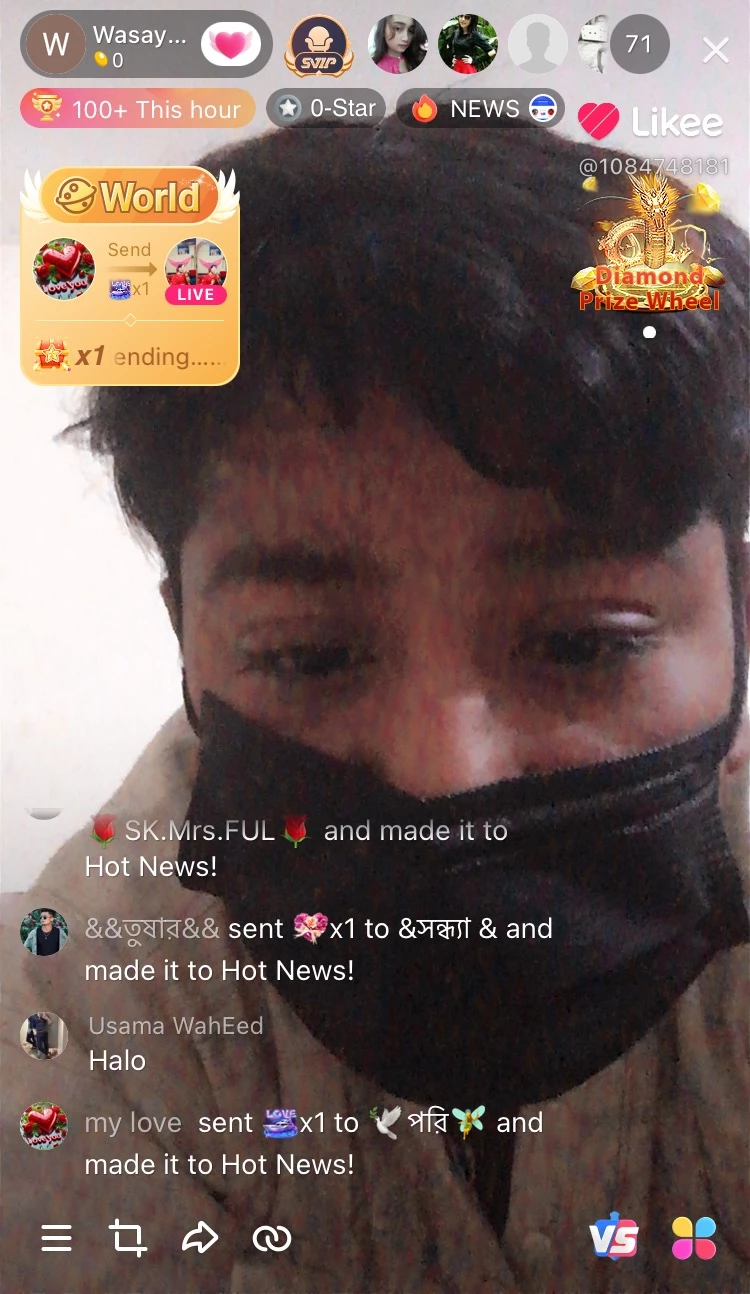Open the 100+ This hour ranking
Image resolution: width=750 pixels, height=1294 pixels.
[138, 109]
